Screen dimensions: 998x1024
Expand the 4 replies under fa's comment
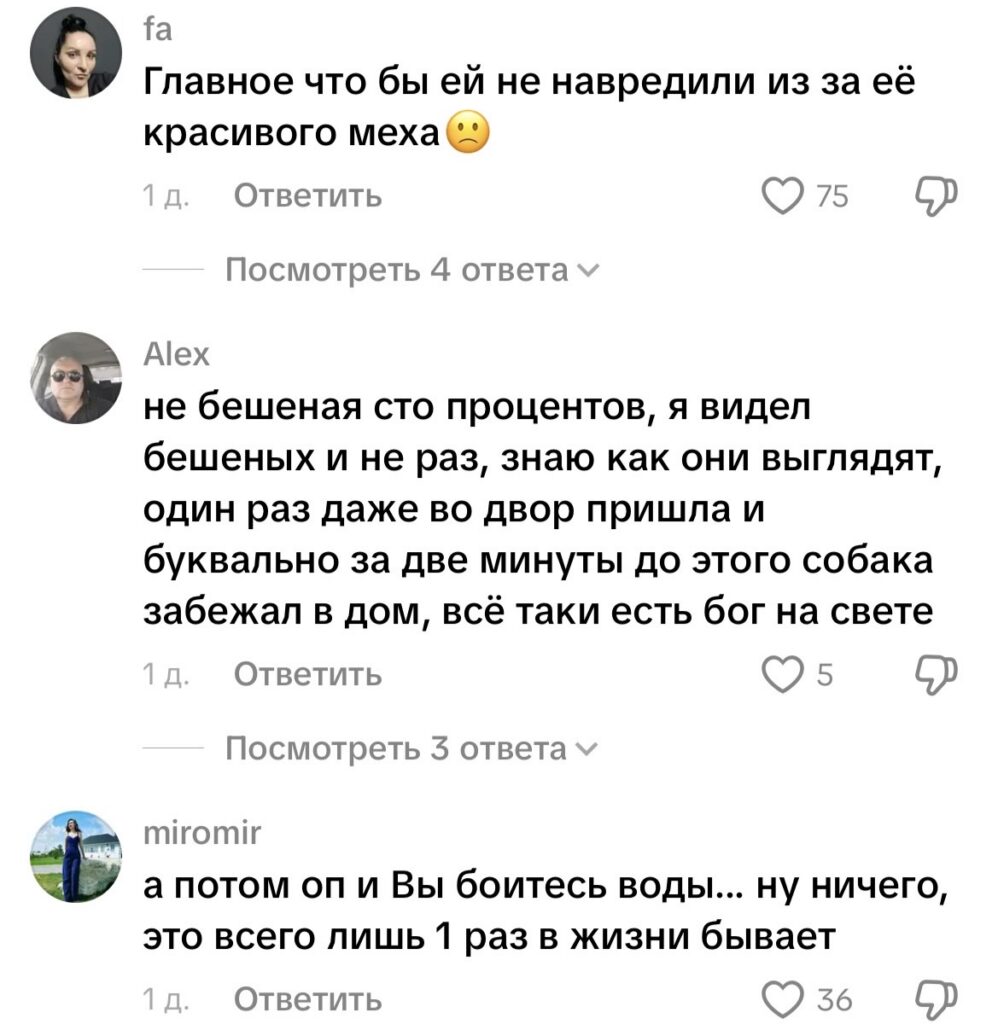(x=412, y=271)
